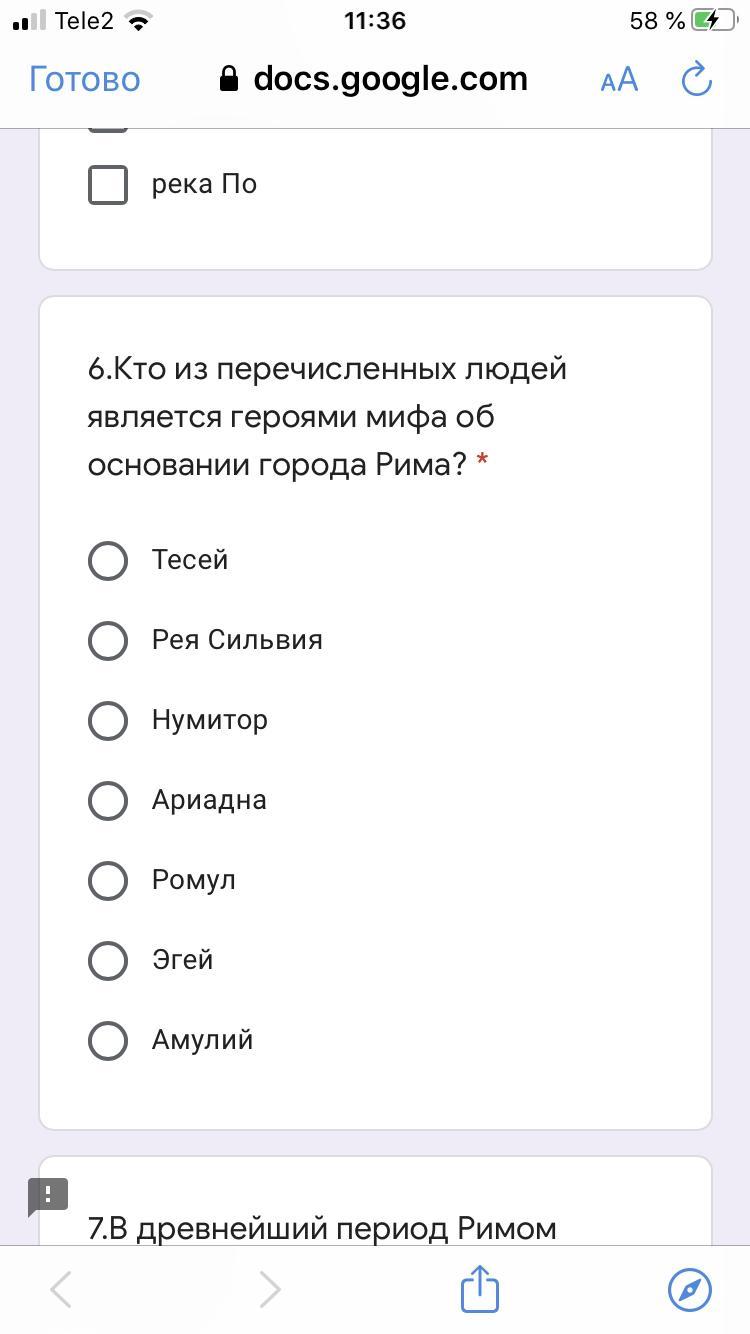Select the Тесей option
This screenshot has height=1334, width=750.
(x=108, y=561)
